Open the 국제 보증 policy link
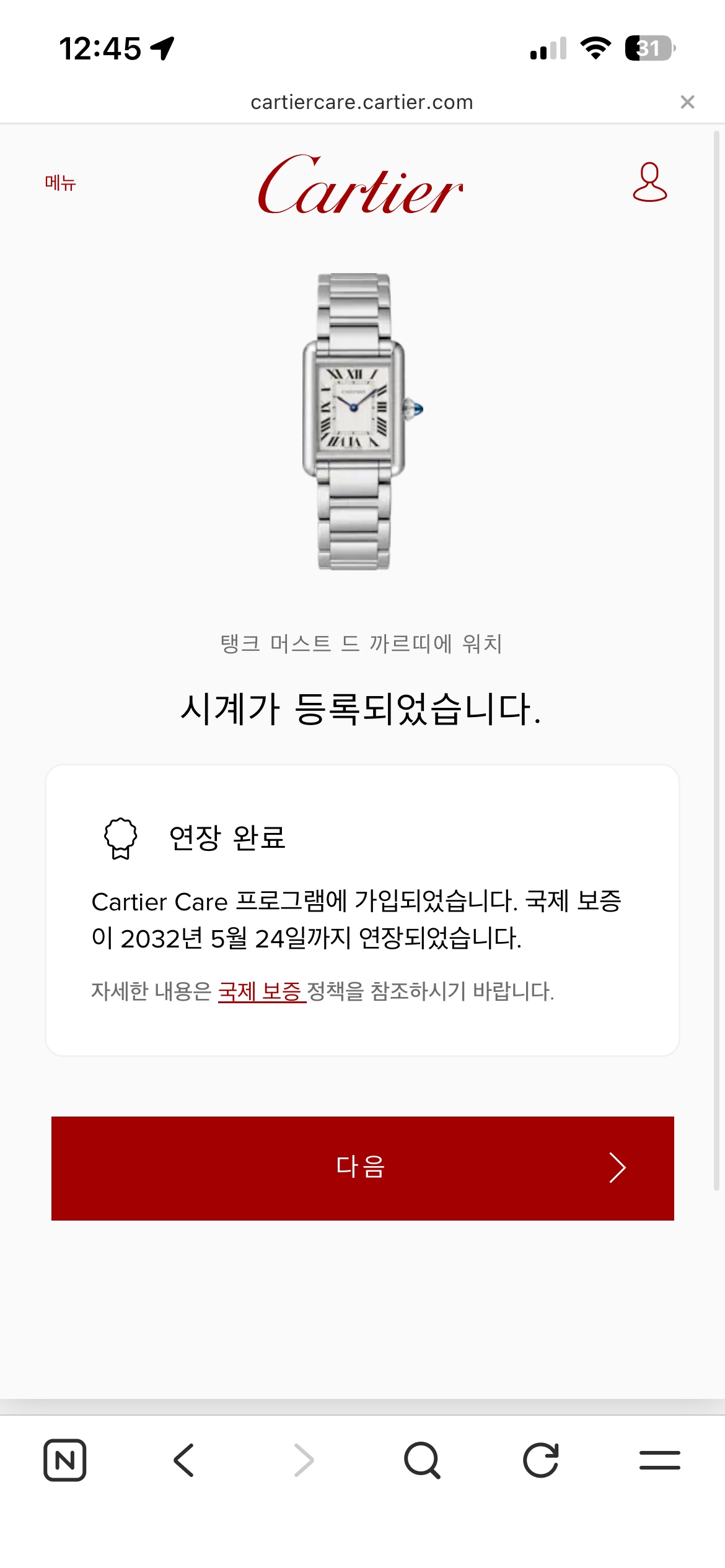Image resolution: width=725 pixels, height=1568 pixels. click(x=261, y=991)
